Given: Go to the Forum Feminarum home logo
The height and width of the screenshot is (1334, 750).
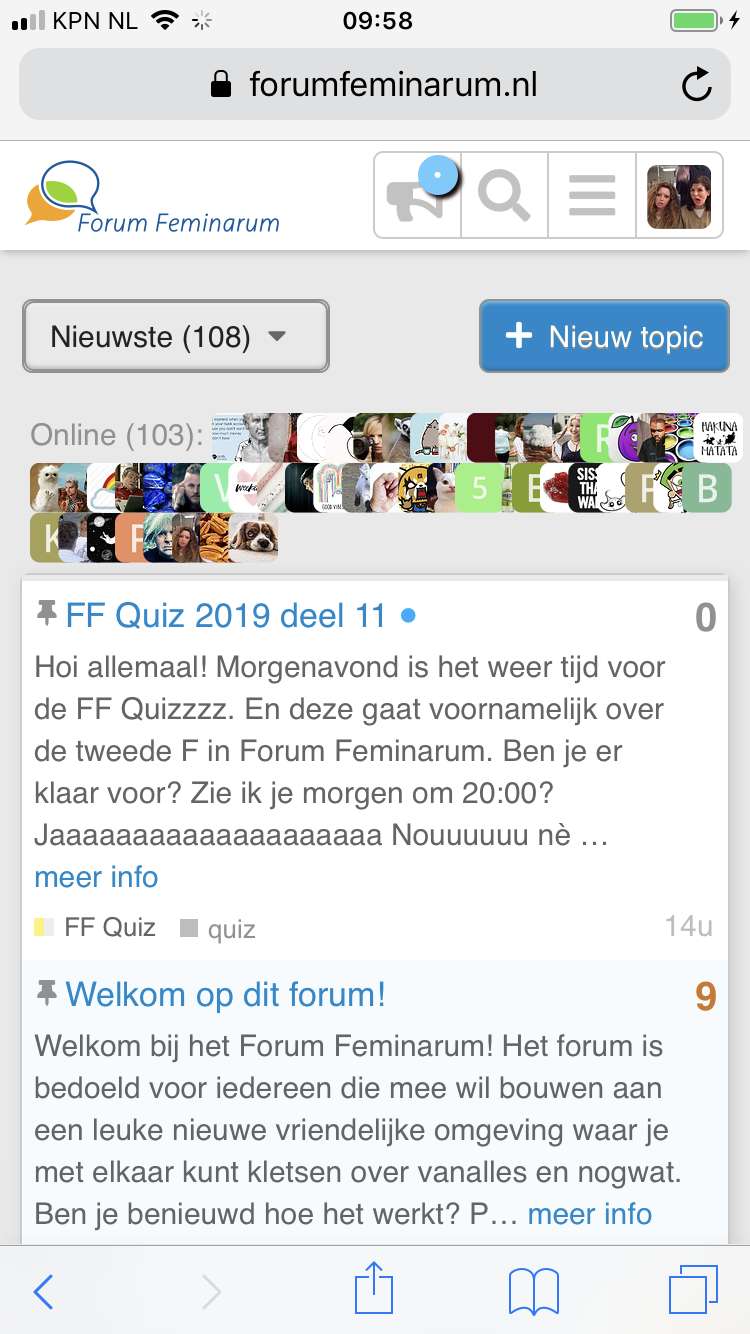Looking at the screenshot, I should coord(152,198).
